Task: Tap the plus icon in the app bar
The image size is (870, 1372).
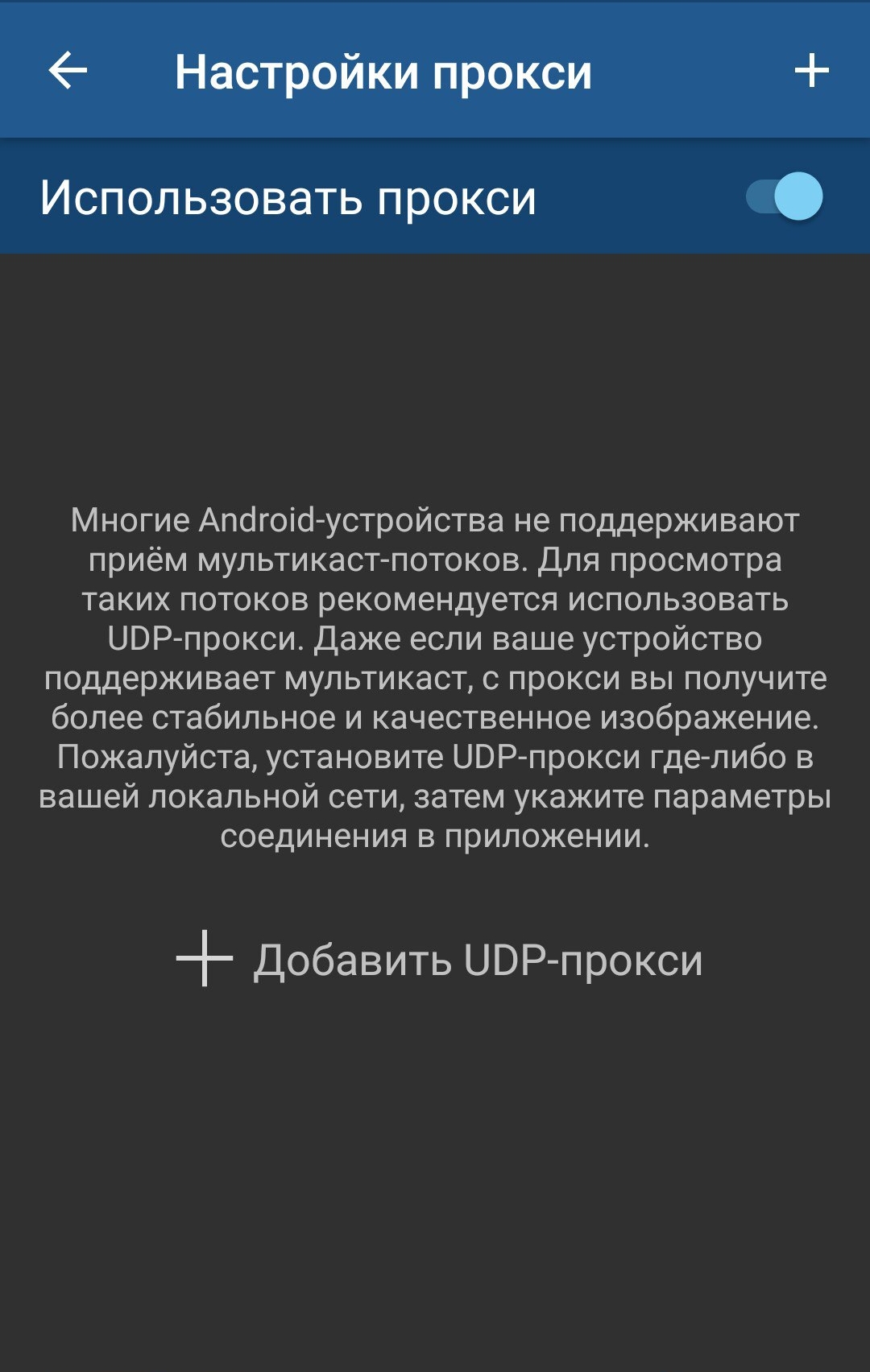Action: [811, 71]
